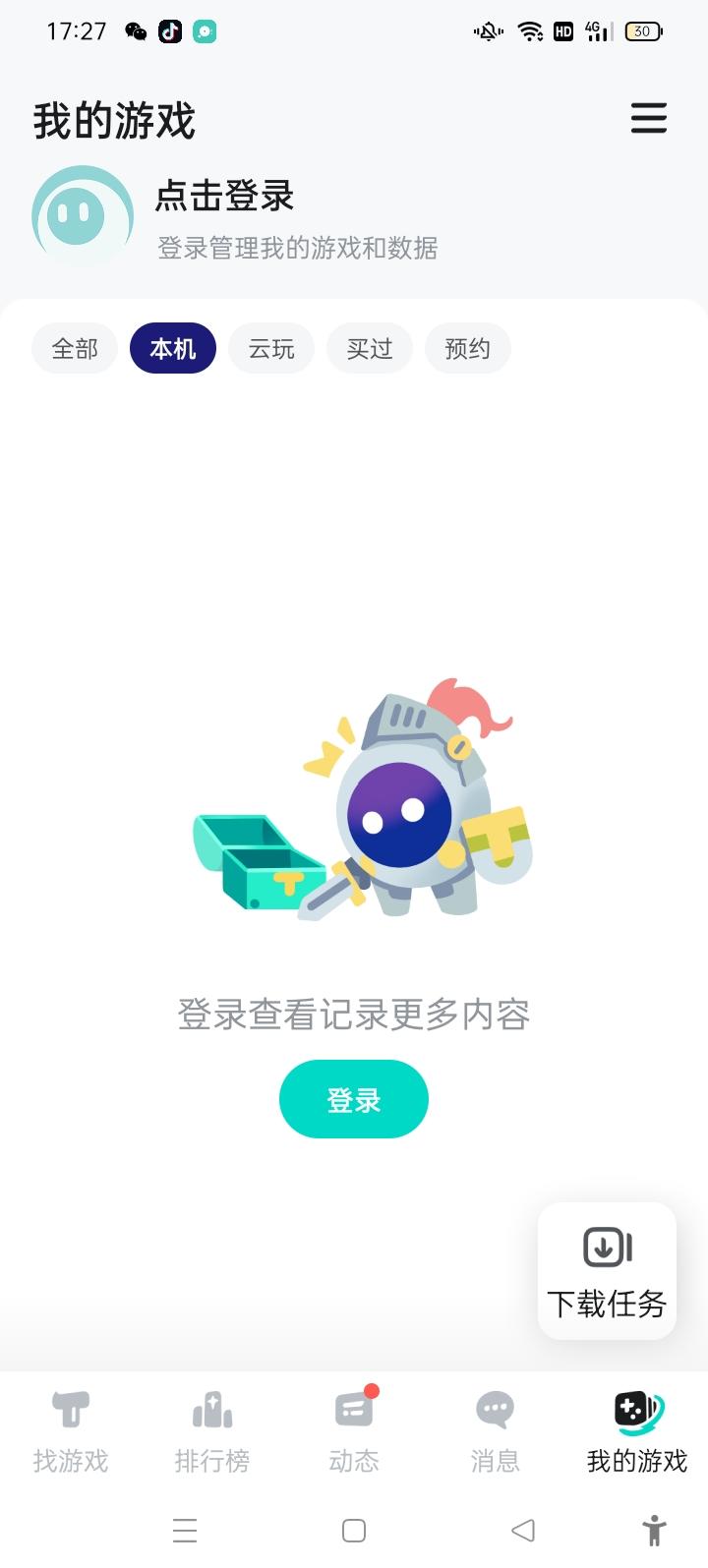Switch to the 全部 tab
This screenshot has height=1568, width=708.
(74, 348)
